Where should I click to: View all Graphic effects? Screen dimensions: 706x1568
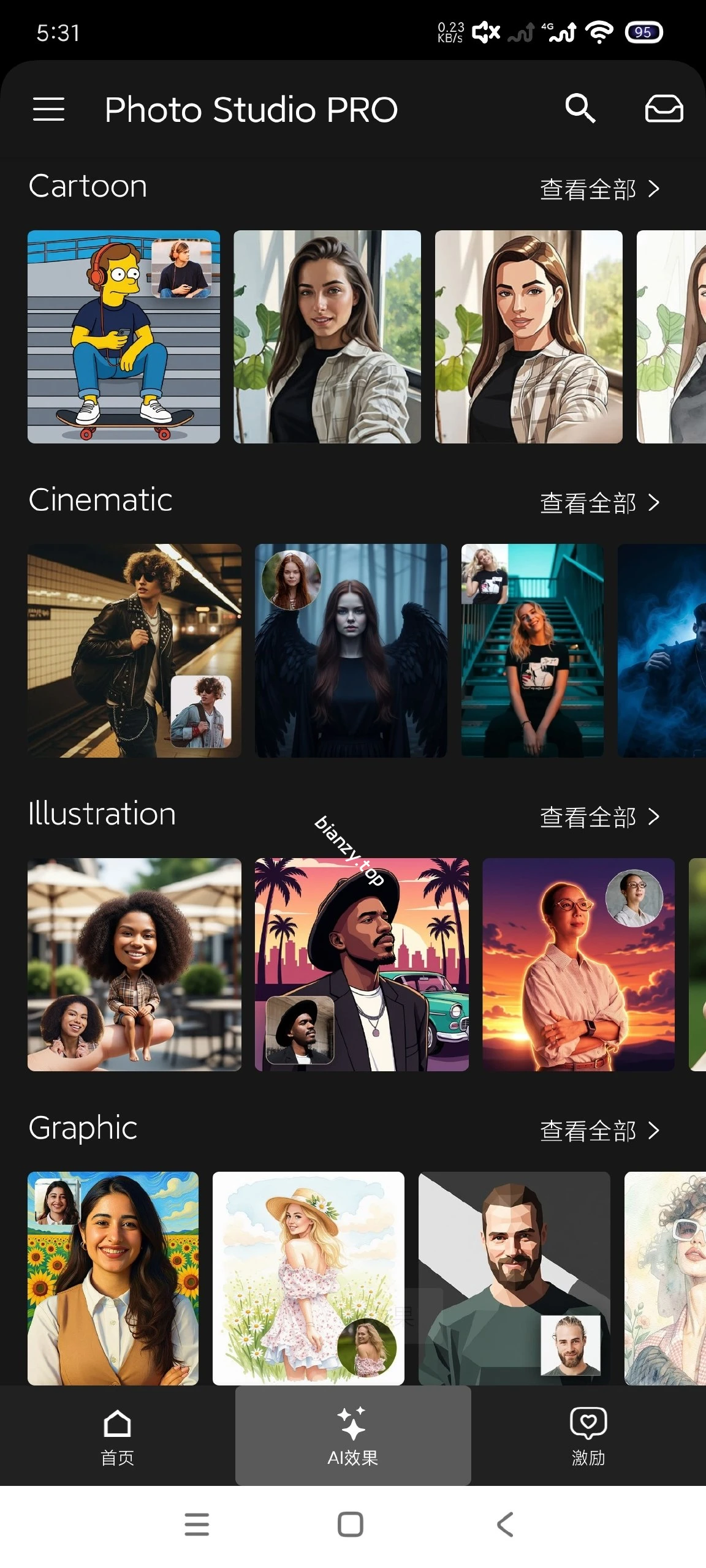[x=599, y=1131]
